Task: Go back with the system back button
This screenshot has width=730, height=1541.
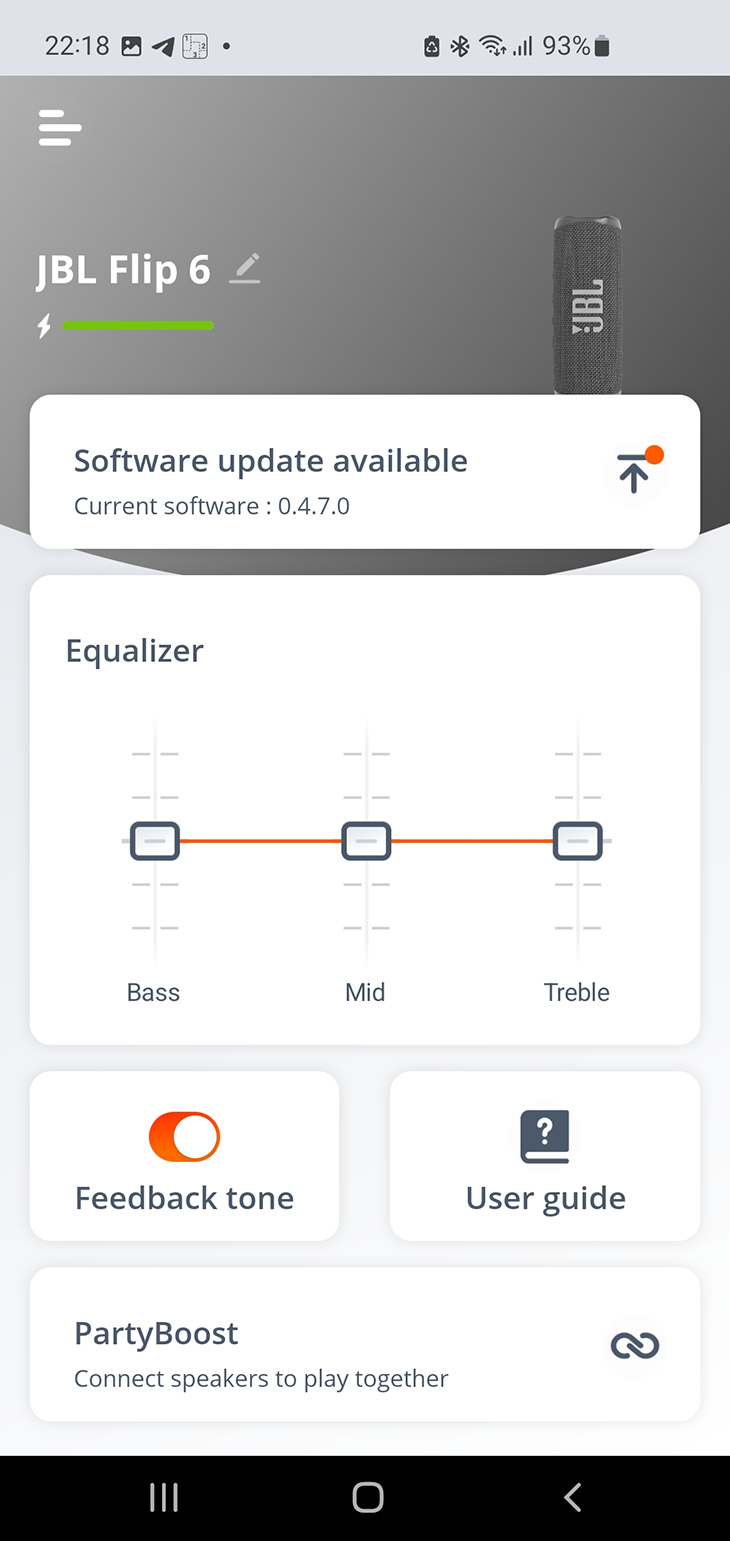Action: coord(572,1497)
